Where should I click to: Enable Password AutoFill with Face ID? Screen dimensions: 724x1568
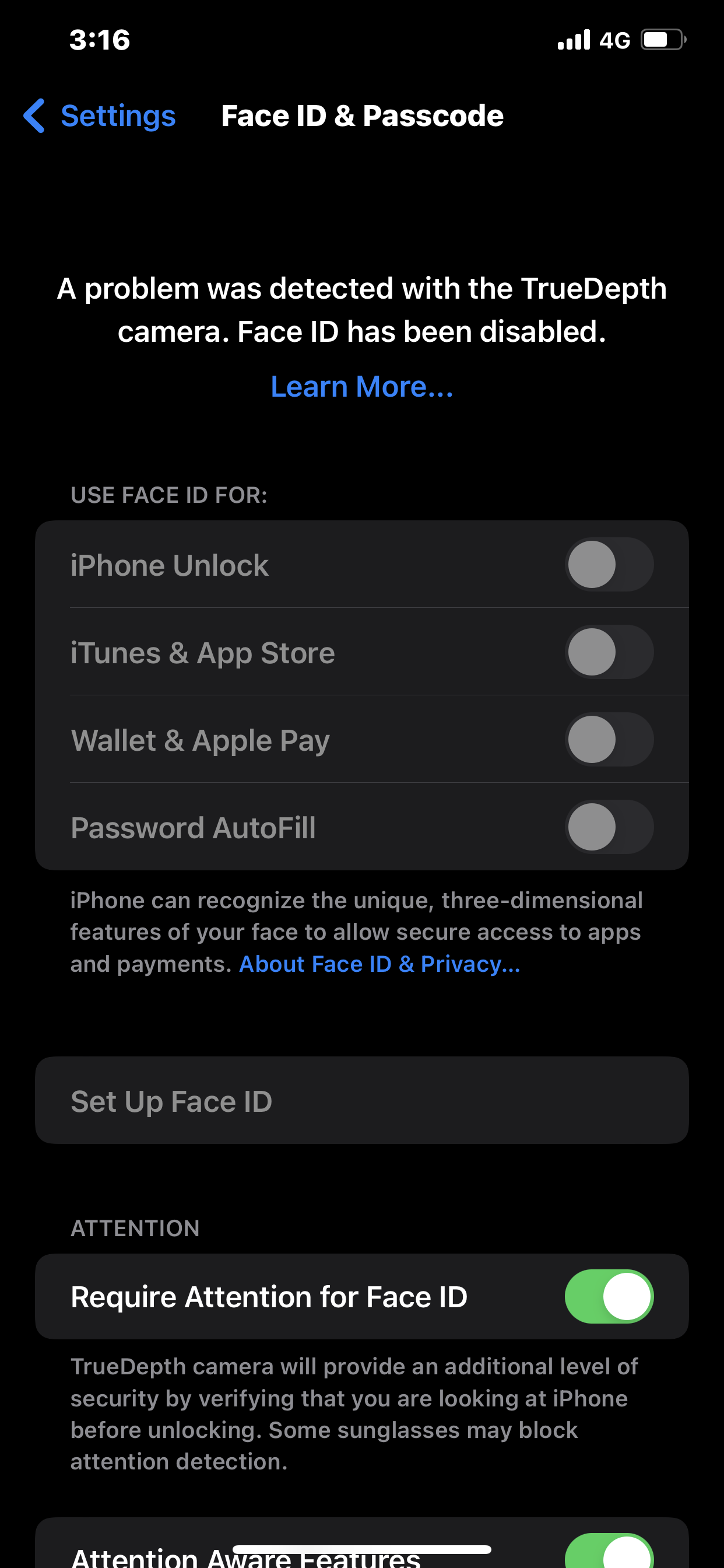[x=609, y=827]
